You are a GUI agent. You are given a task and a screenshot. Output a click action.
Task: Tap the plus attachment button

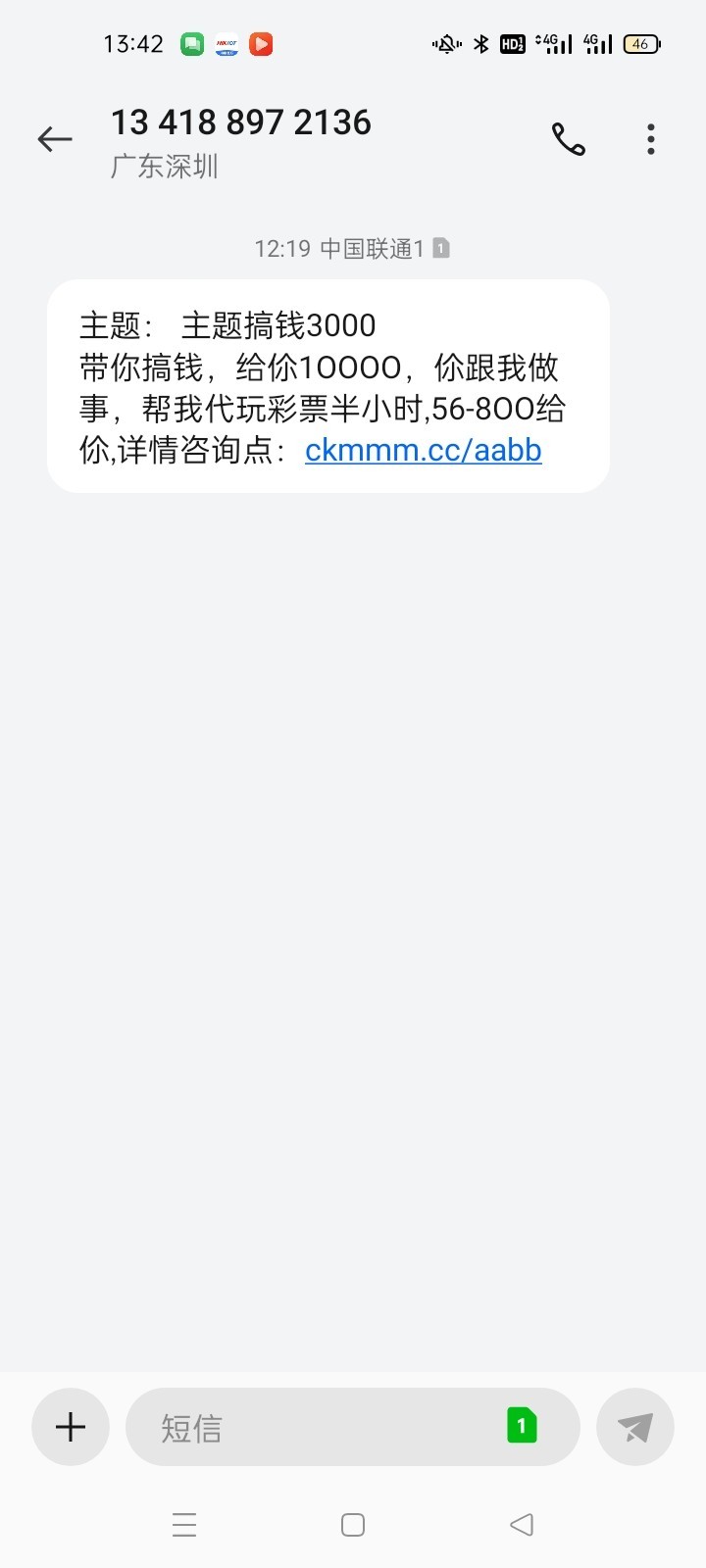pos(71,1427)
